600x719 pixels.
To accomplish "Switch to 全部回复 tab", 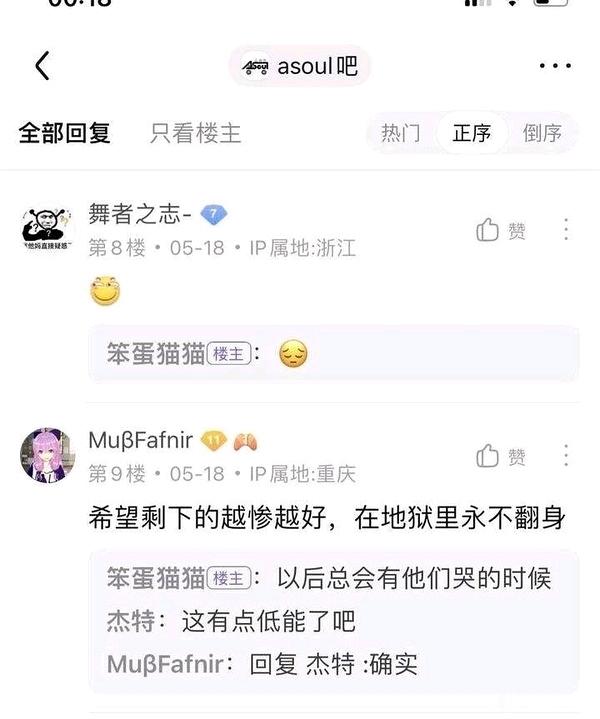I will pyautogui.click(x=64, y=132).
